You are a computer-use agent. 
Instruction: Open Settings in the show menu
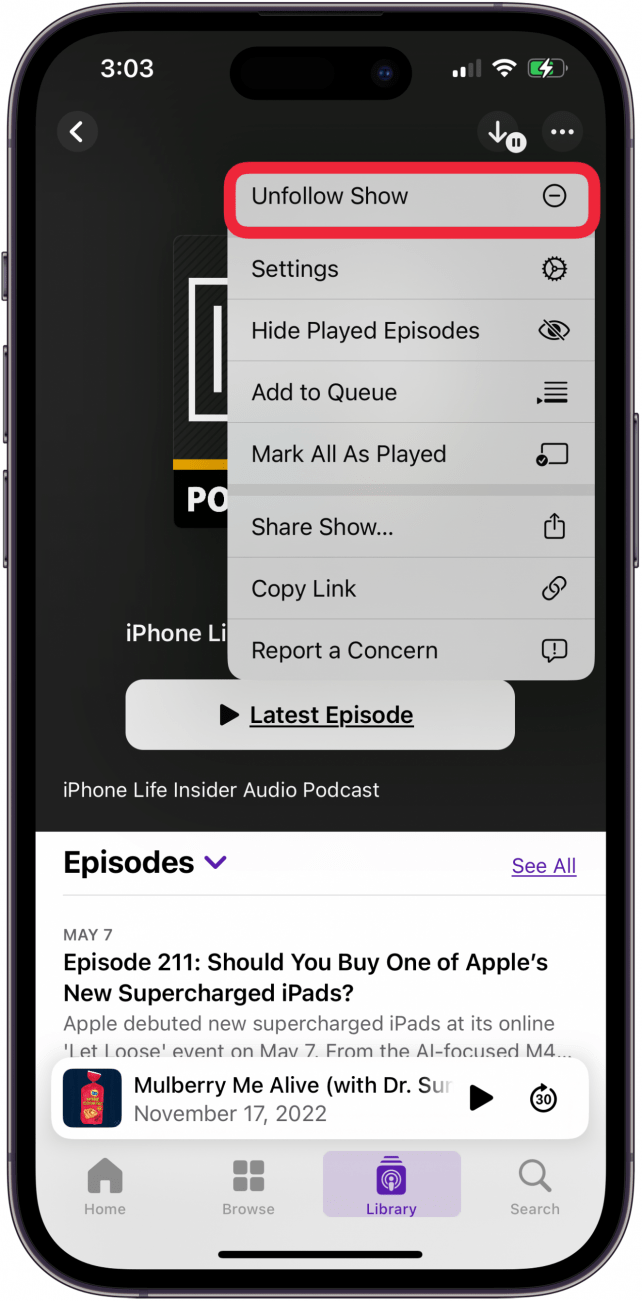click(410, 269)
